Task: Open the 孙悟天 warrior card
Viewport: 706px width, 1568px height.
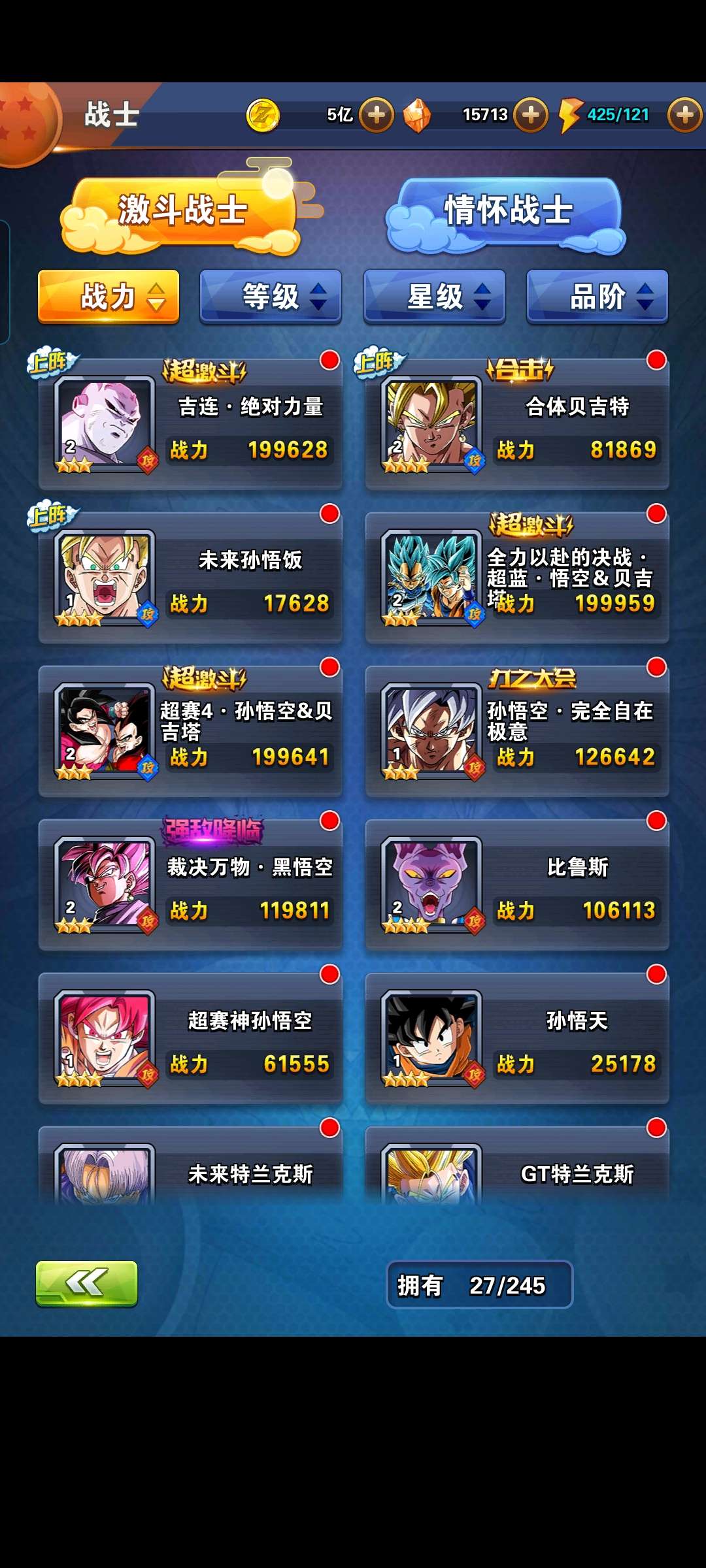Action: 517,1039
